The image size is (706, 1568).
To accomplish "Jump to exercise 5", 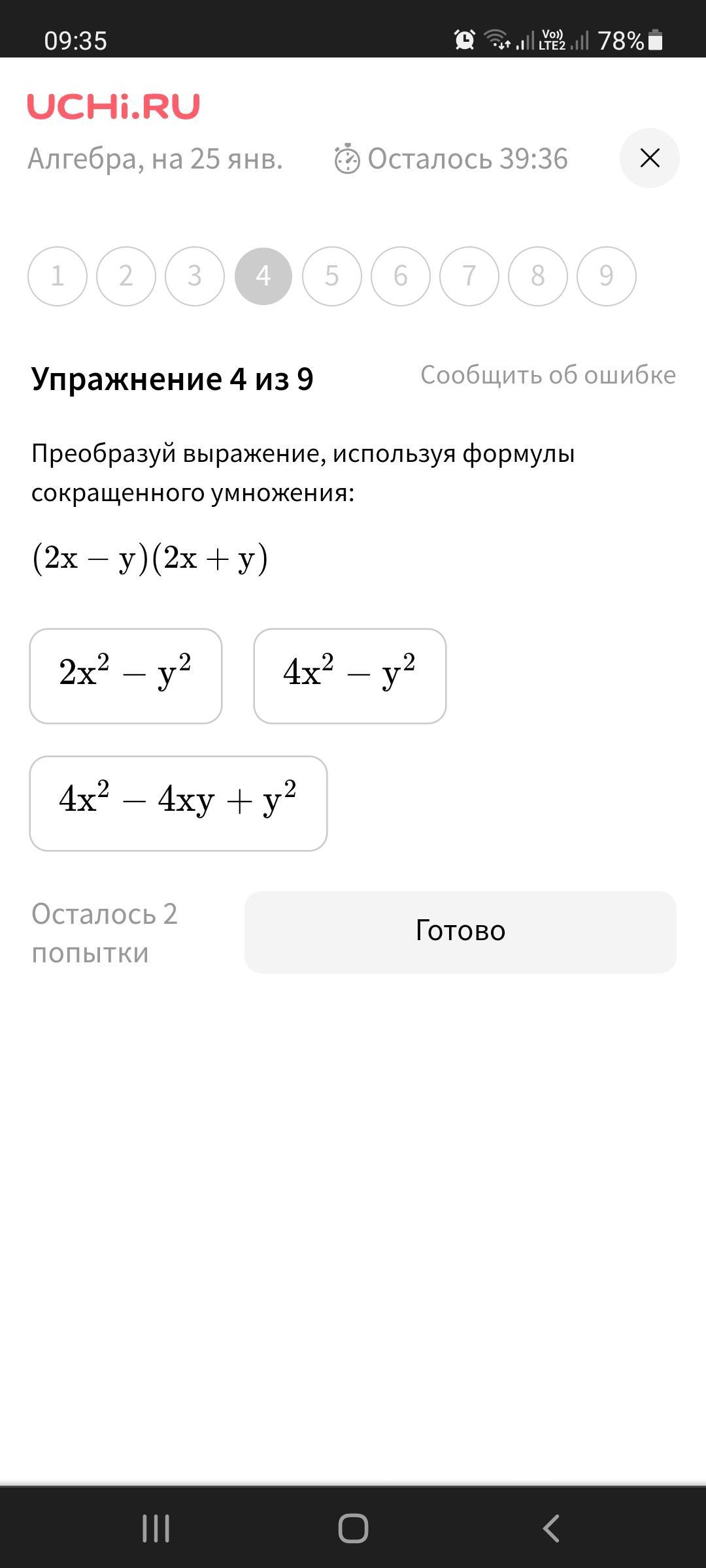I will (x=332, y=276).
